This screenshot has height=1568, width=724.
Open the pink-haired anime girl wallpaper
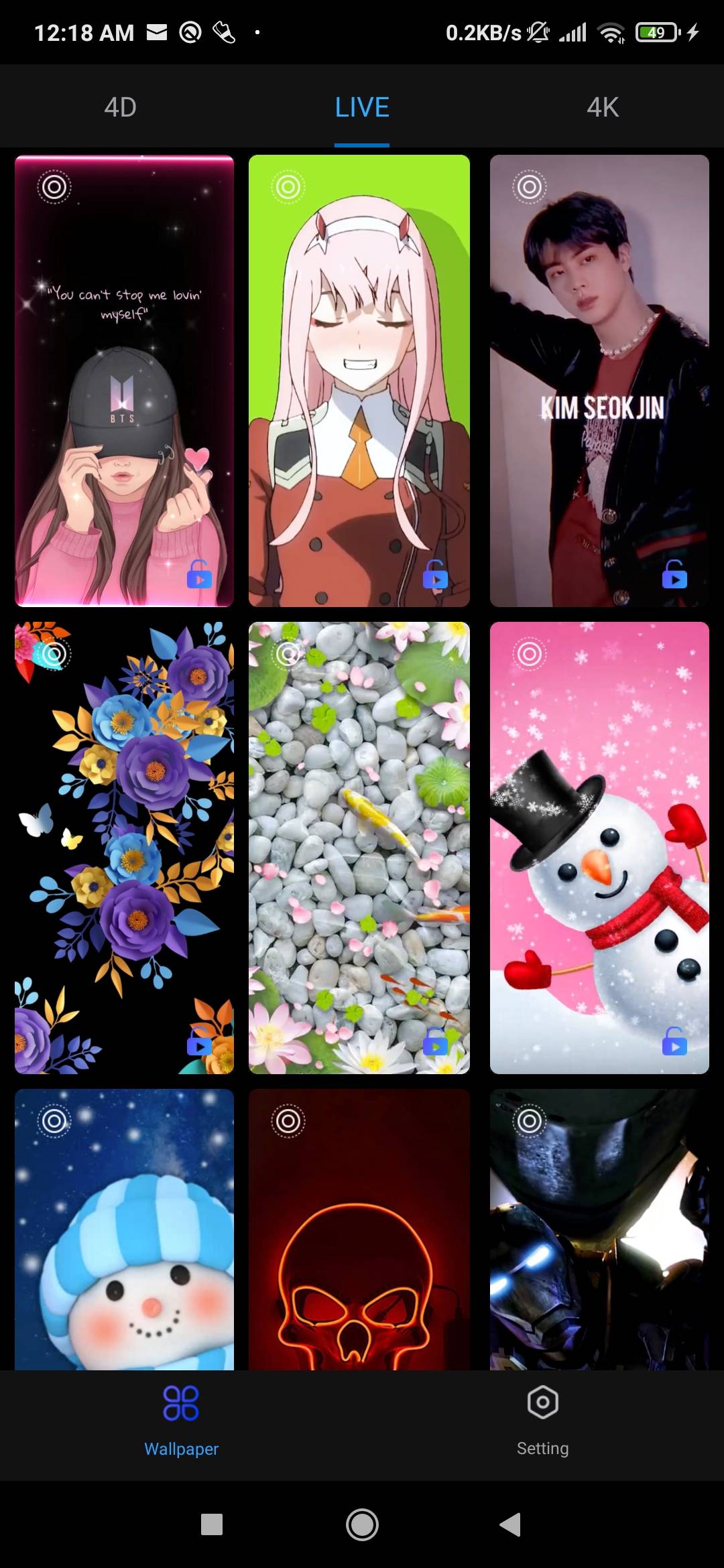359,381
